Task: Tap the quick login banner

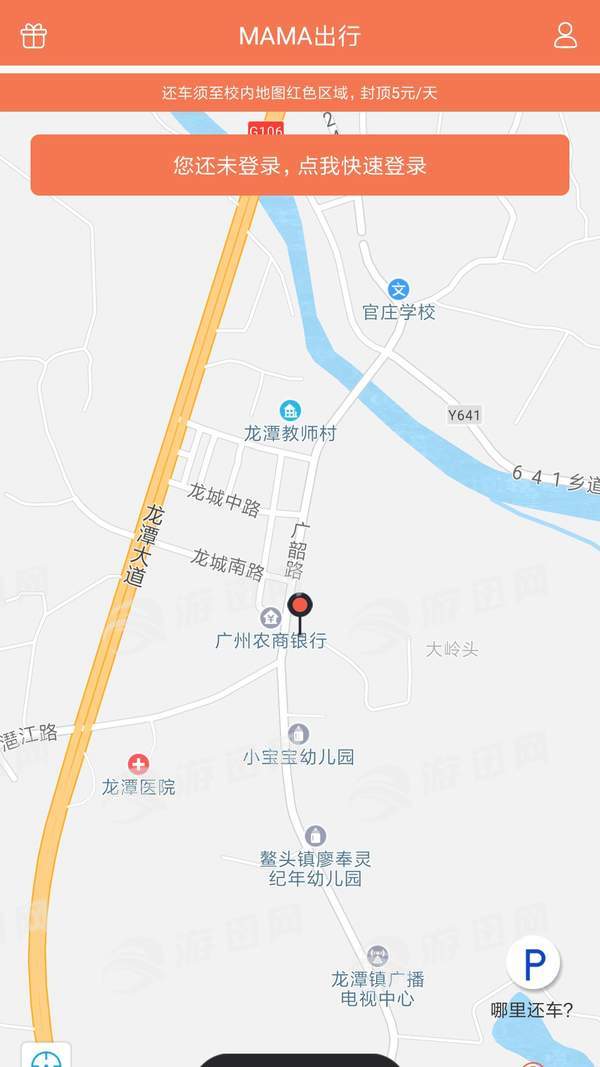Action: point(300,165)
